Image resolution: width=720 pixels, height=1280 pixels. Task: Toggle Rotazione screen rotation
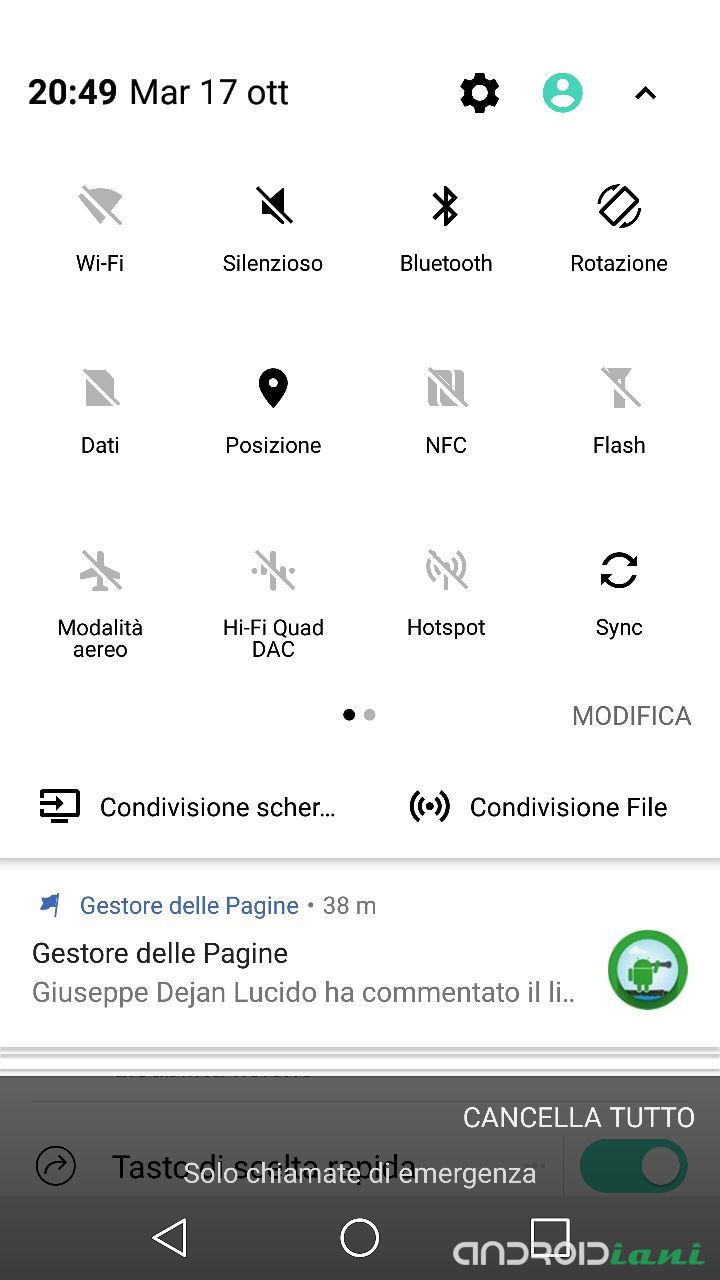[619, 208]
